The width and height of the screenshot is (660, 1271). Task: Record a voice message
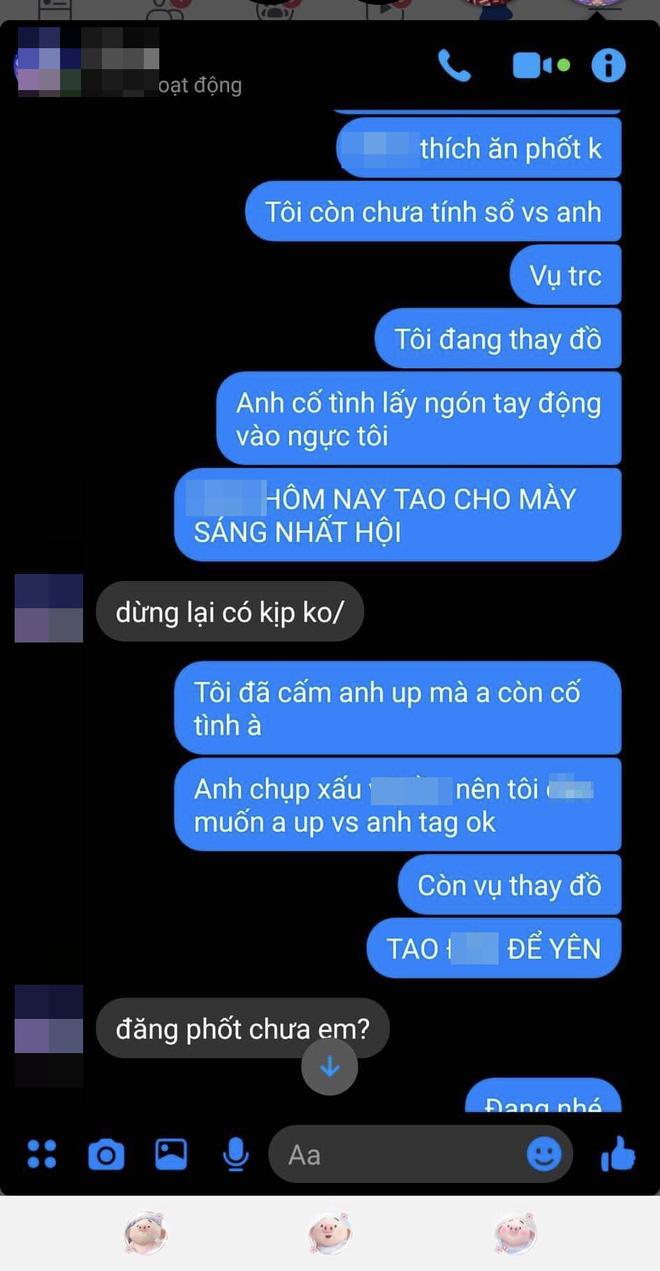(236, 1155)
